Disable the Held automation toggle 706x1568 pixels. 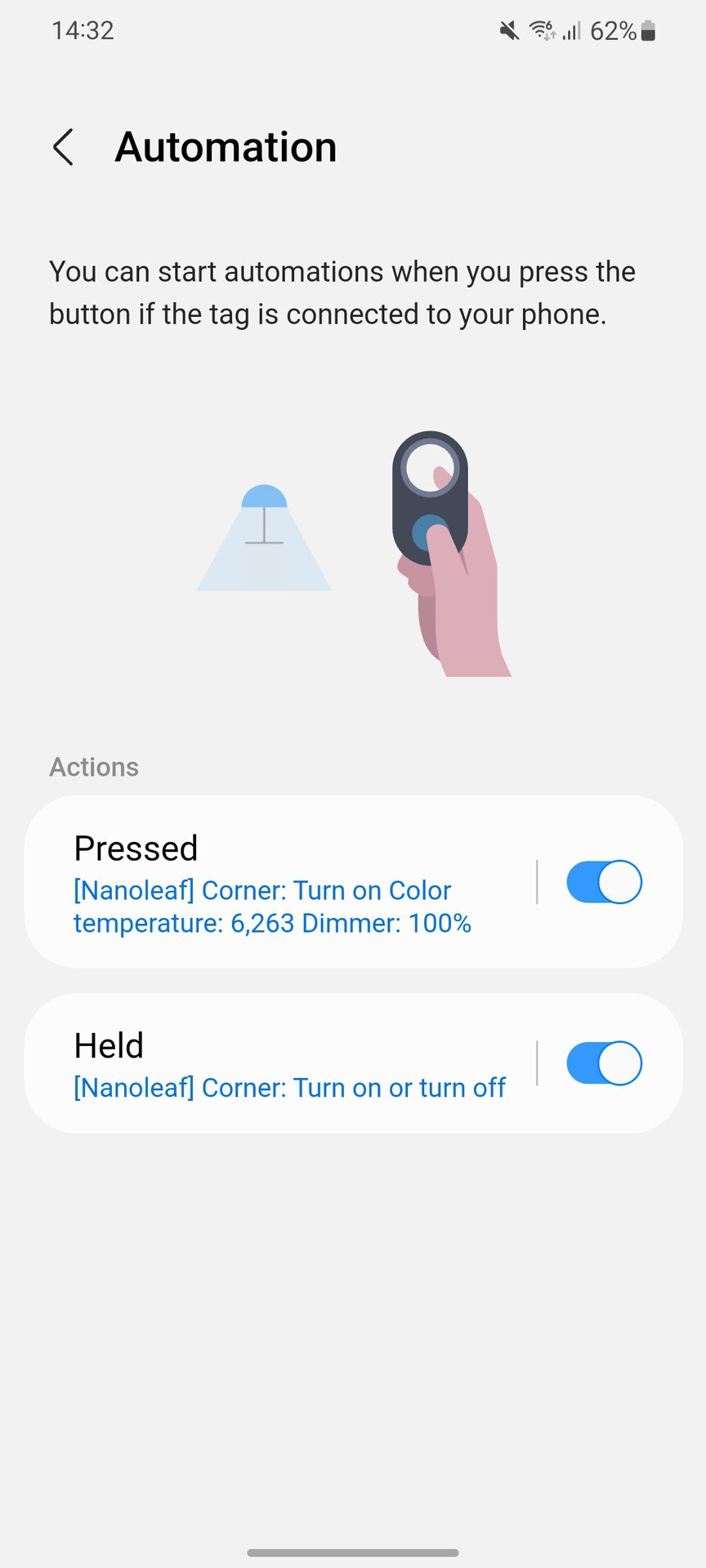coord(604,1063)
